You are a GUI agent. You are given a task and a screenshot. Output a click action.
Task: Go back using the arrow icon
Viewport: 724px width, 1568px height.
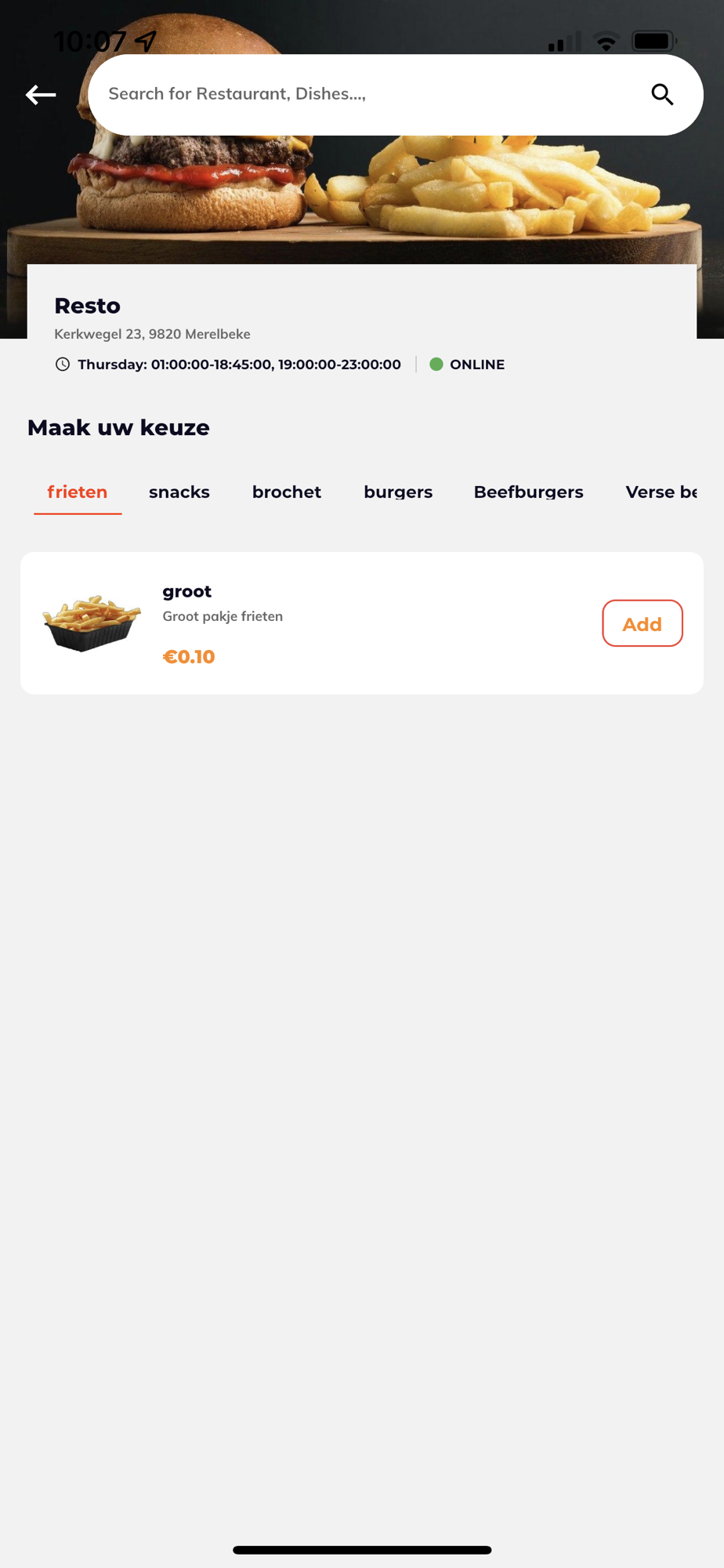tap(41, 95)
